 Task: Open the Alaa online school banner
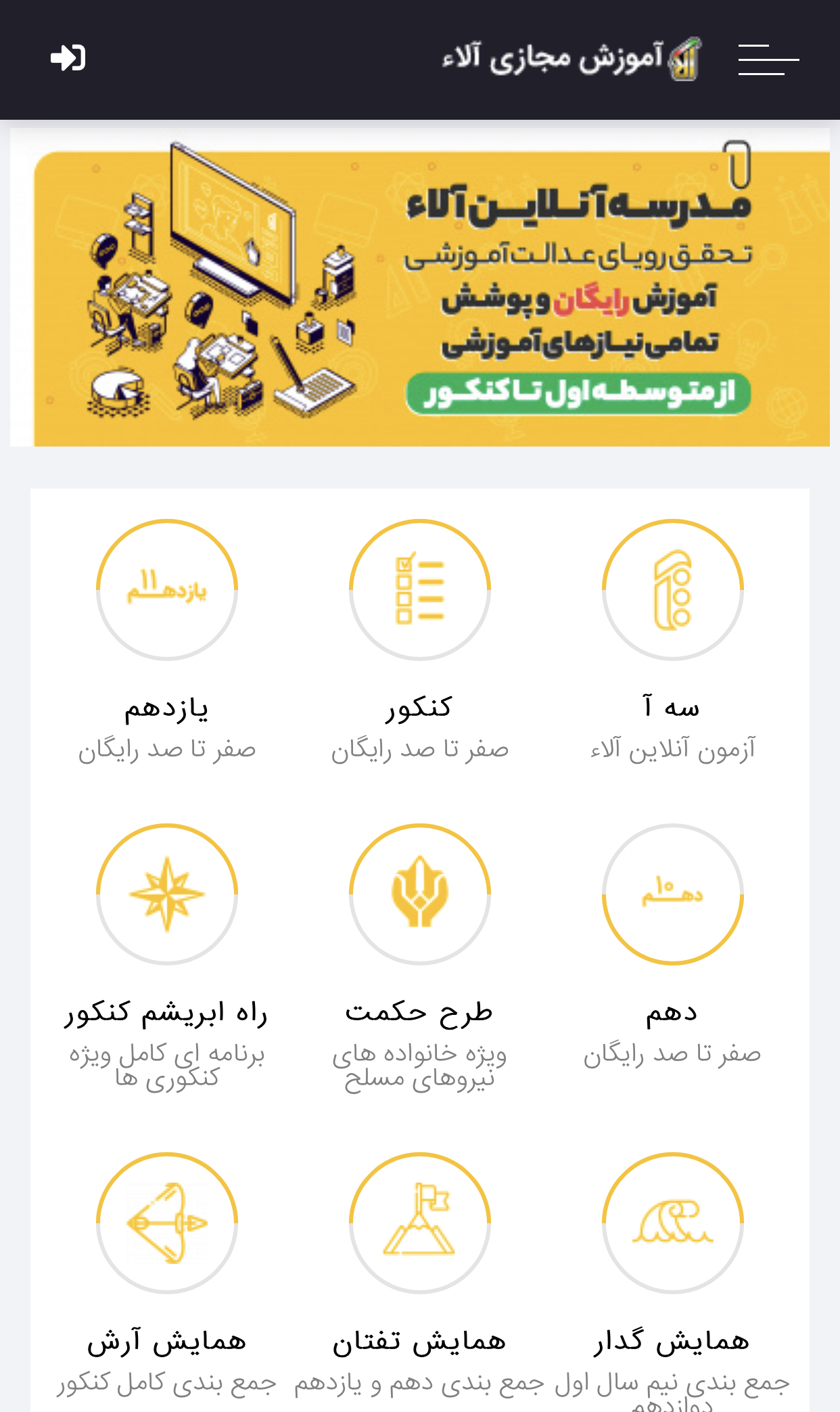pyautogui.click(x=420, y=288)
